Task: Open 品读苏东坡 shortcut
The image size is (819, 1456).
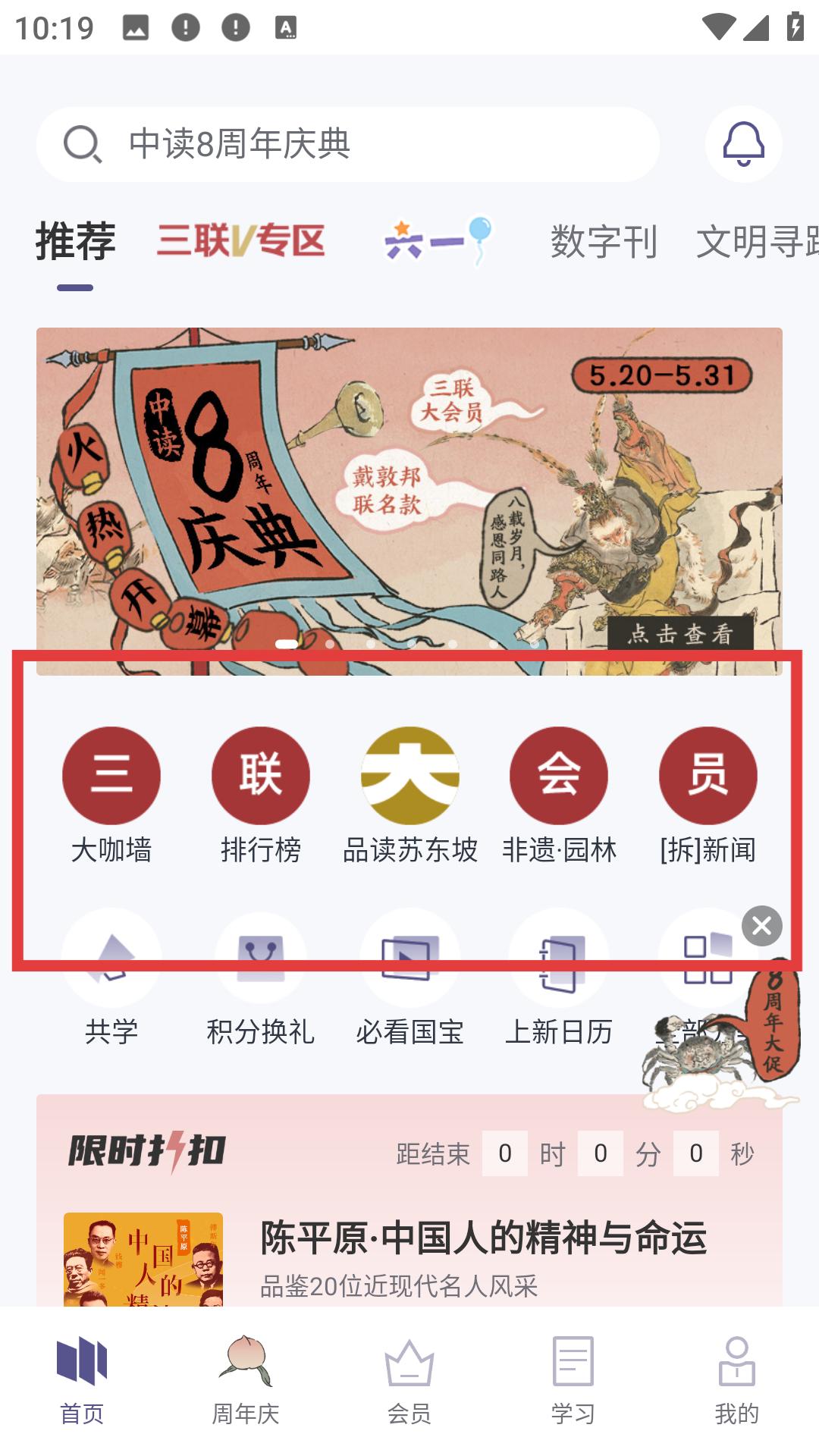Action: click(410, 796)
